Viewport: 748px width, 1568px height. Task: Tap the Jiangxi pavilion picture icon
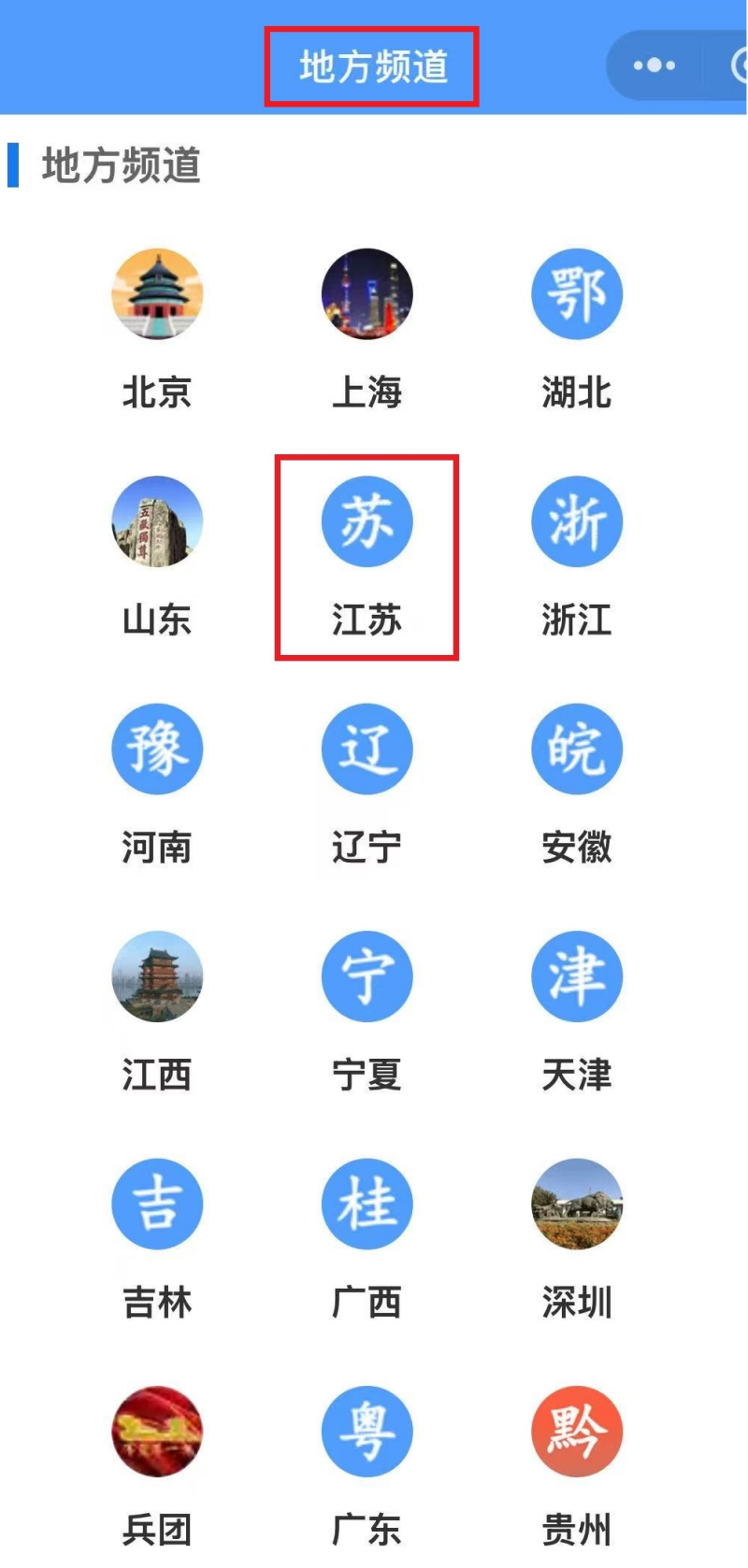coord(157,976)
